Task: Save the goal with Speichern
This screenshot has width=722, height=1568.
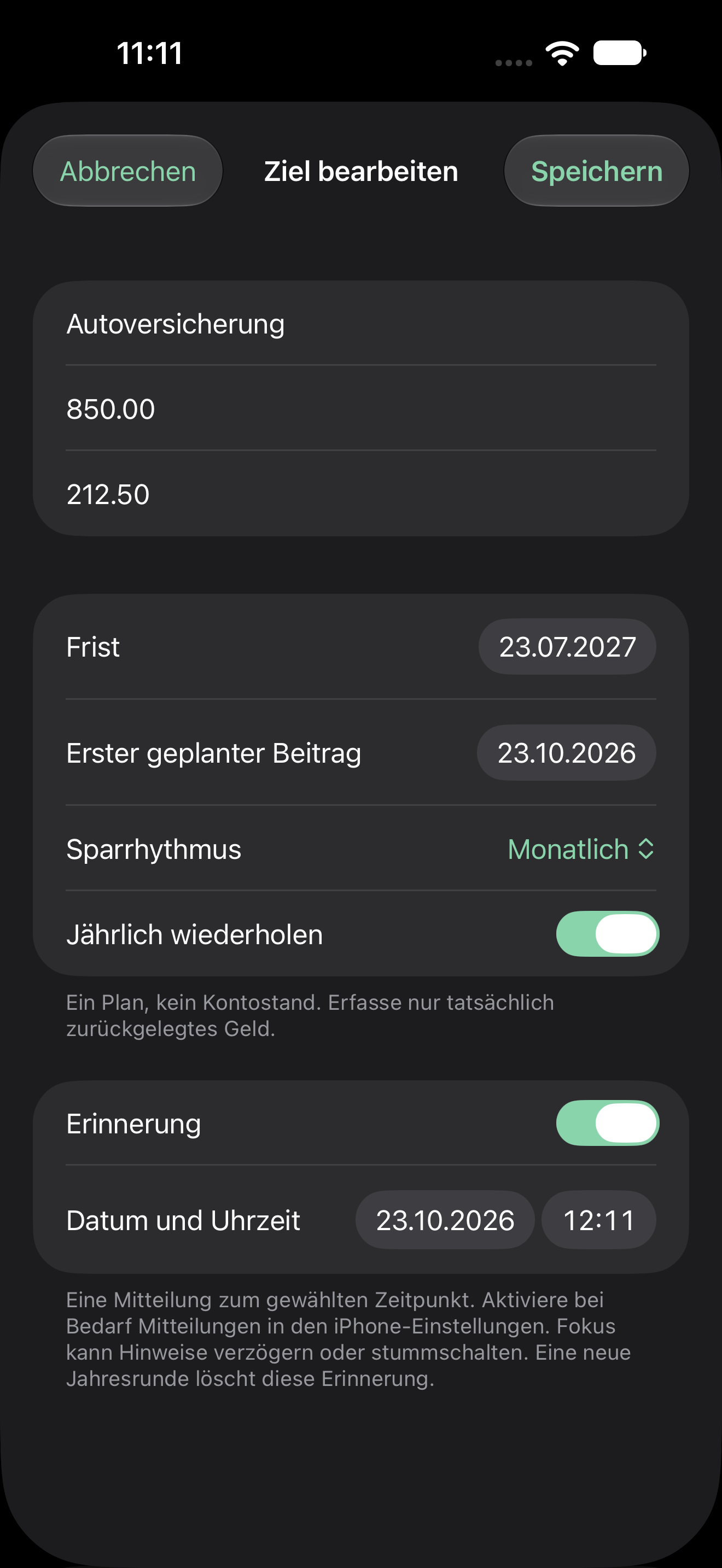Action: pos(597,171)
